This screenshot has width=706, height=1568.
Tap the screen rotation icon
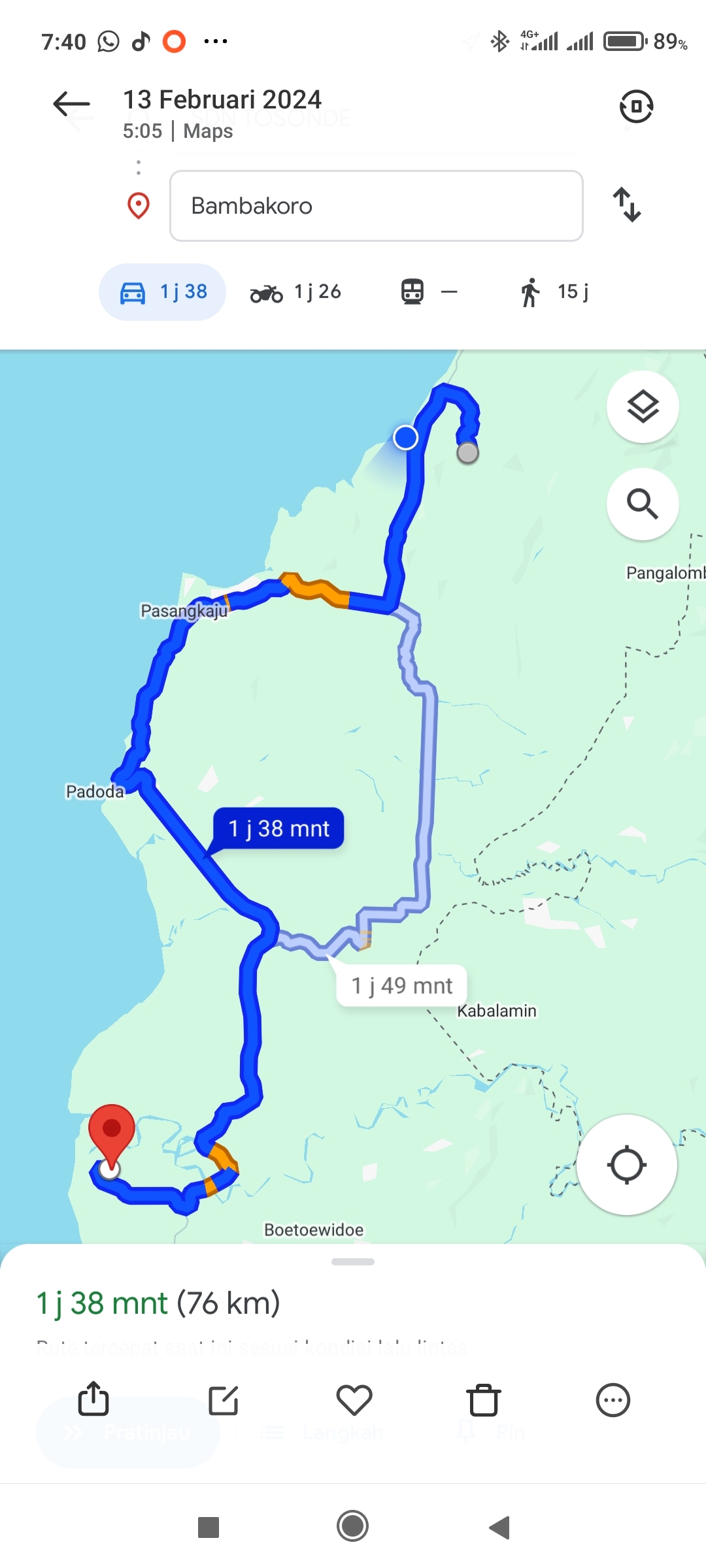click(636, 106)
